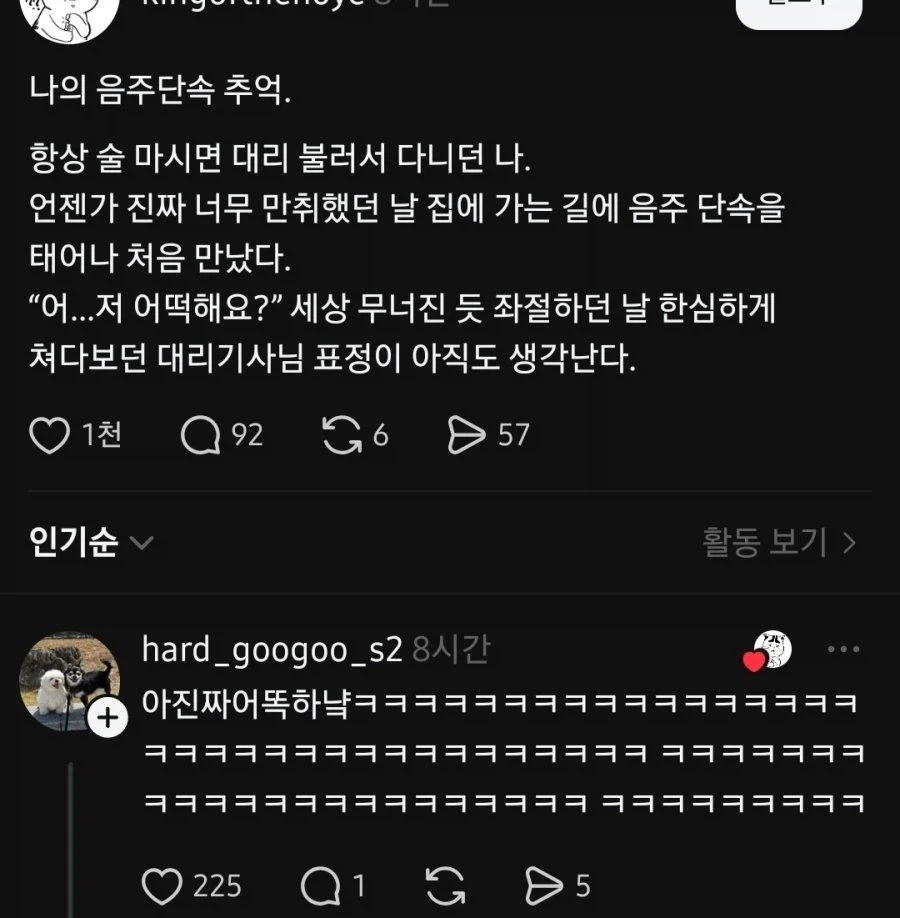Share the main post
The height and width of the screenshot is (918, 900).
465,433
